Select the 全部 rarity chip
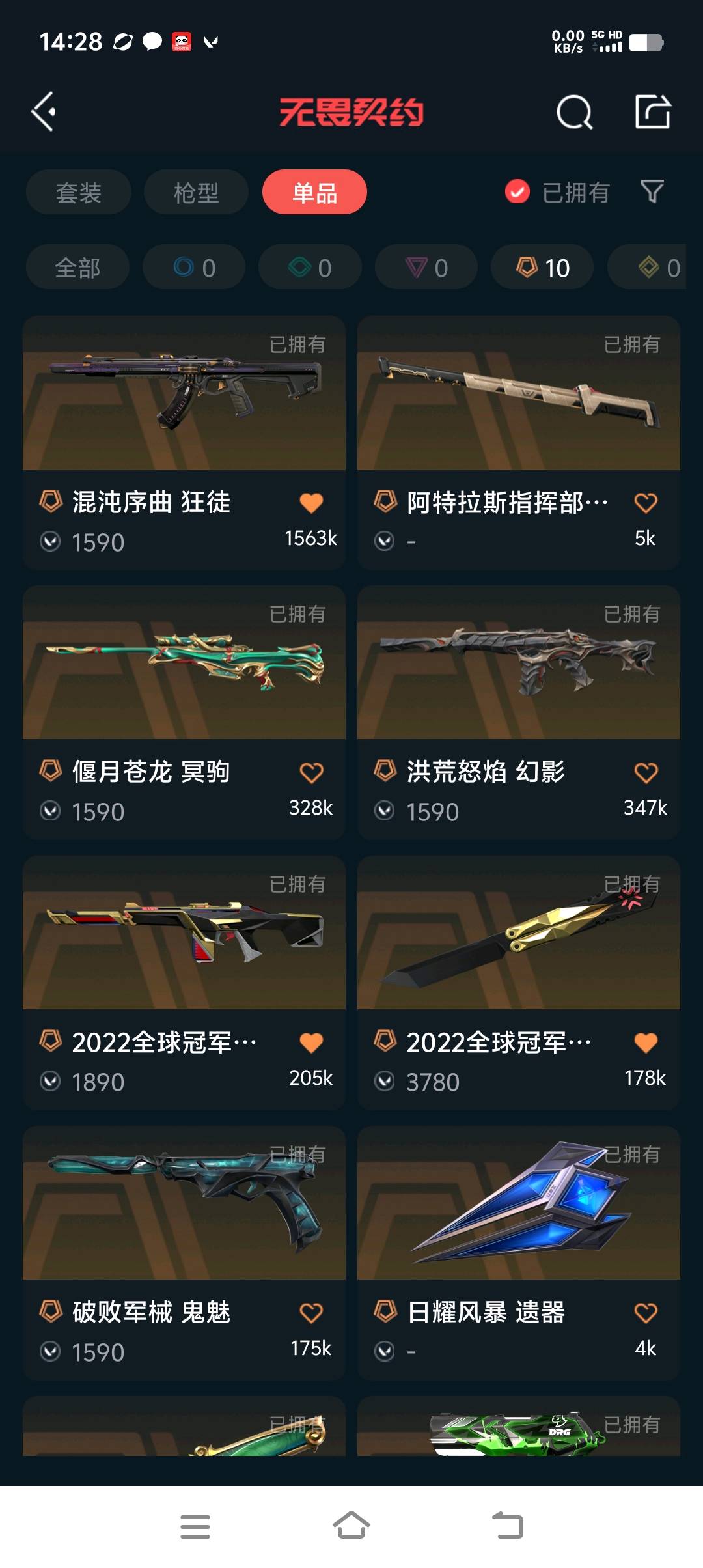The width and height of the screenshot is (703, 1568). click(x=77, y=267)
